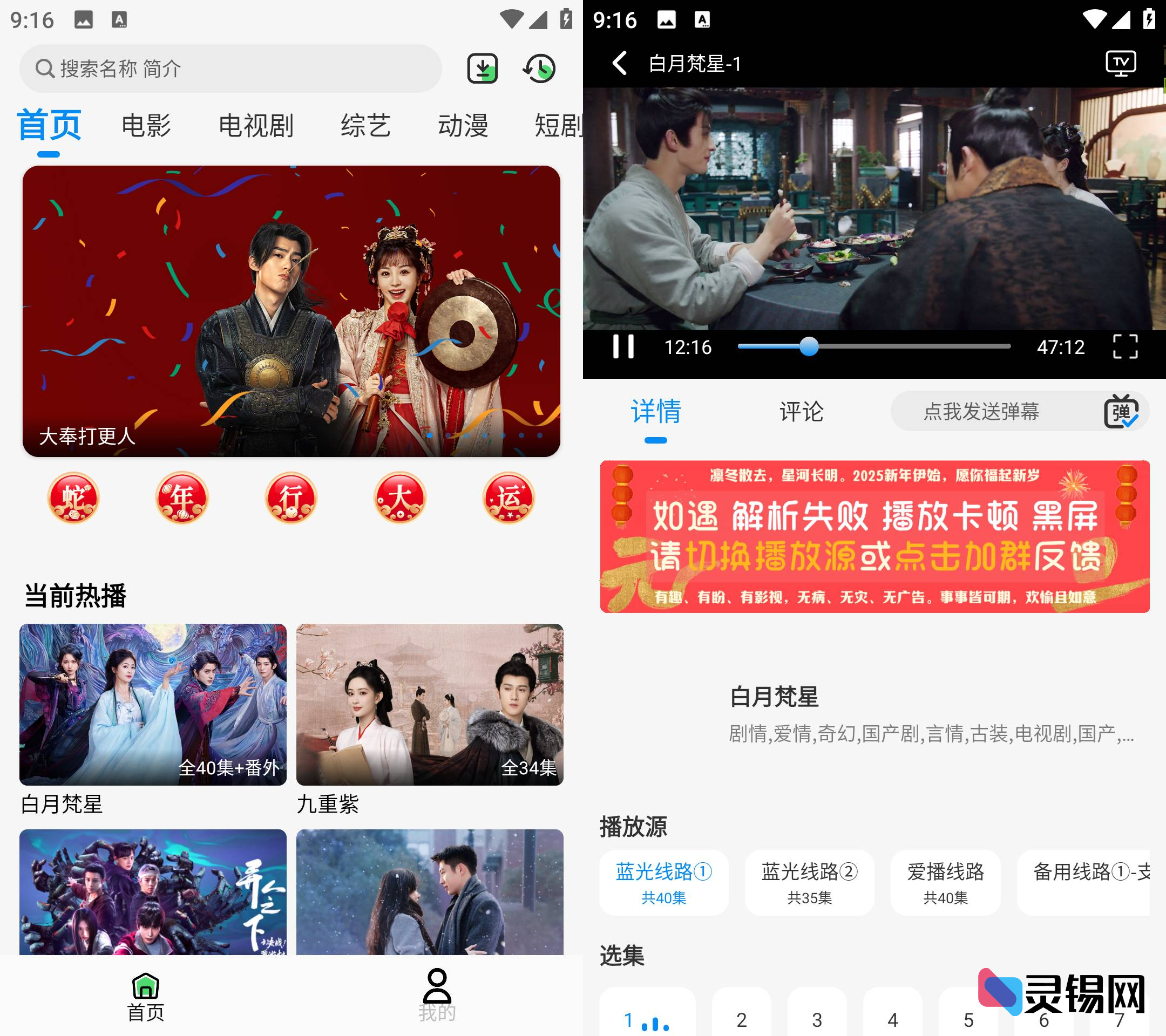Open the downloads icon
The image size is (1166, 1036).
[482, 69]
